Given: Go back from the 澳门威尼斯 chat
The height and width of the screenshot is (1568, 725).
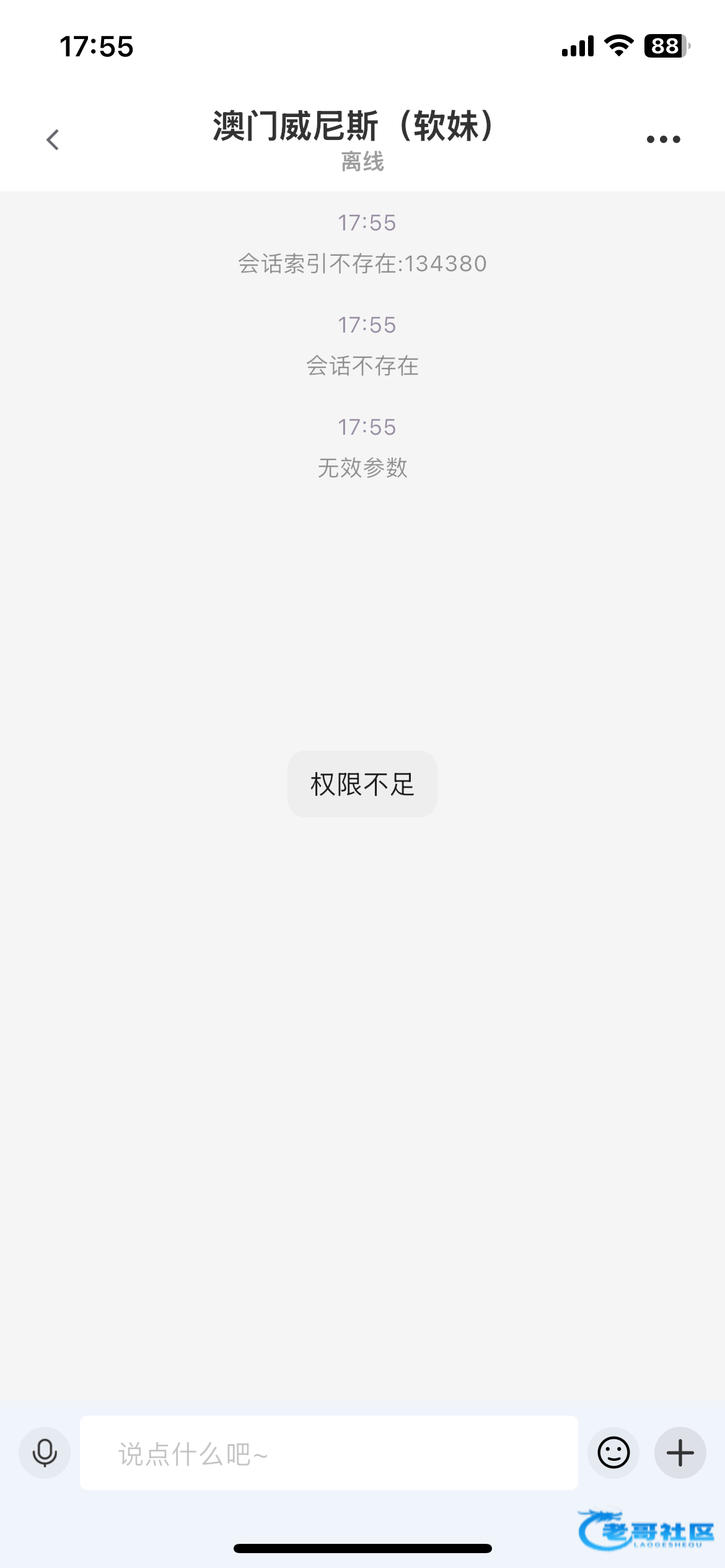Looking at the screenshot, I should (53, 139).
